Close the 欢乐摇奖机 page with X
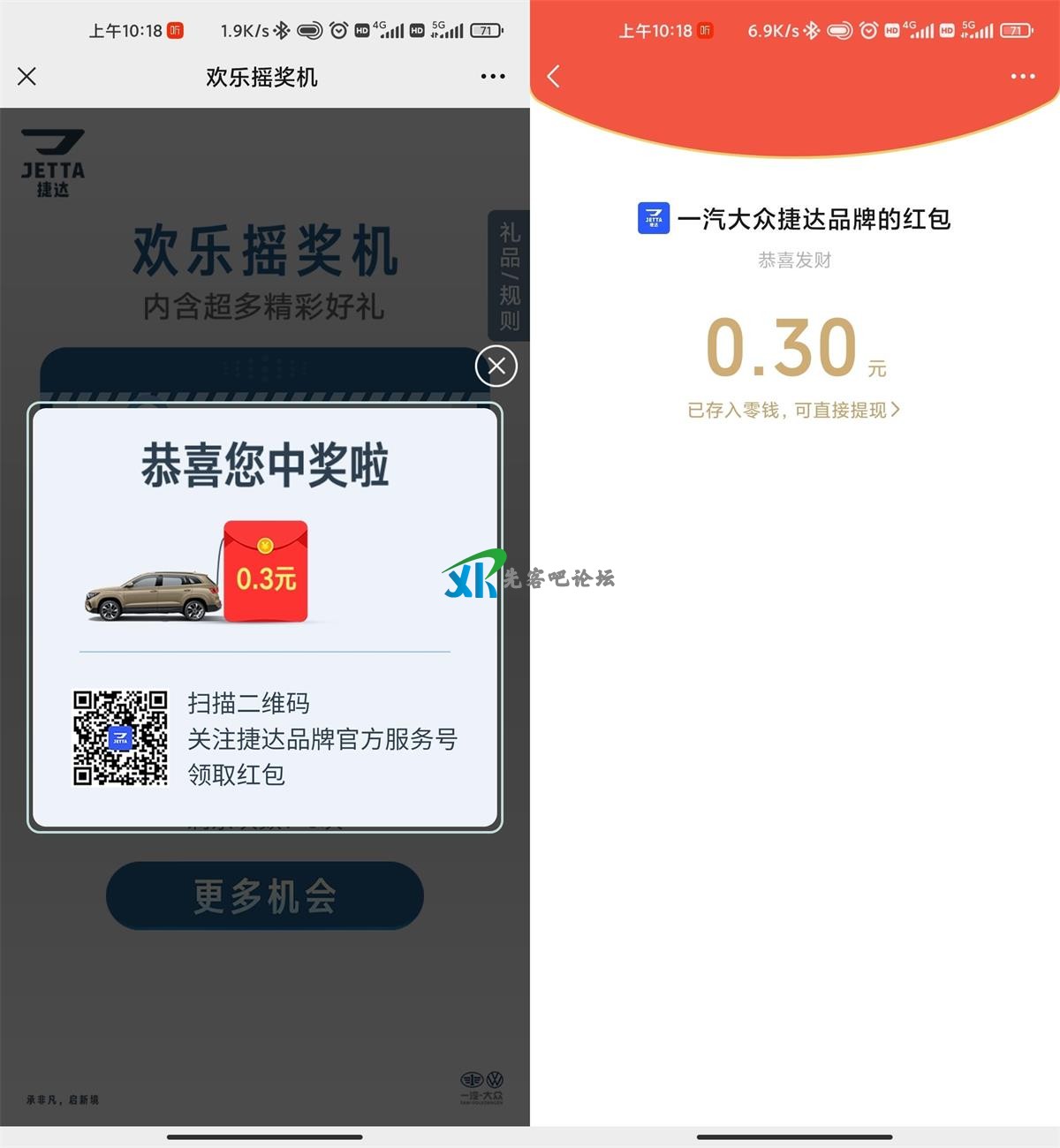This screenshot has width=1060, height=1148. click(26, 77)
